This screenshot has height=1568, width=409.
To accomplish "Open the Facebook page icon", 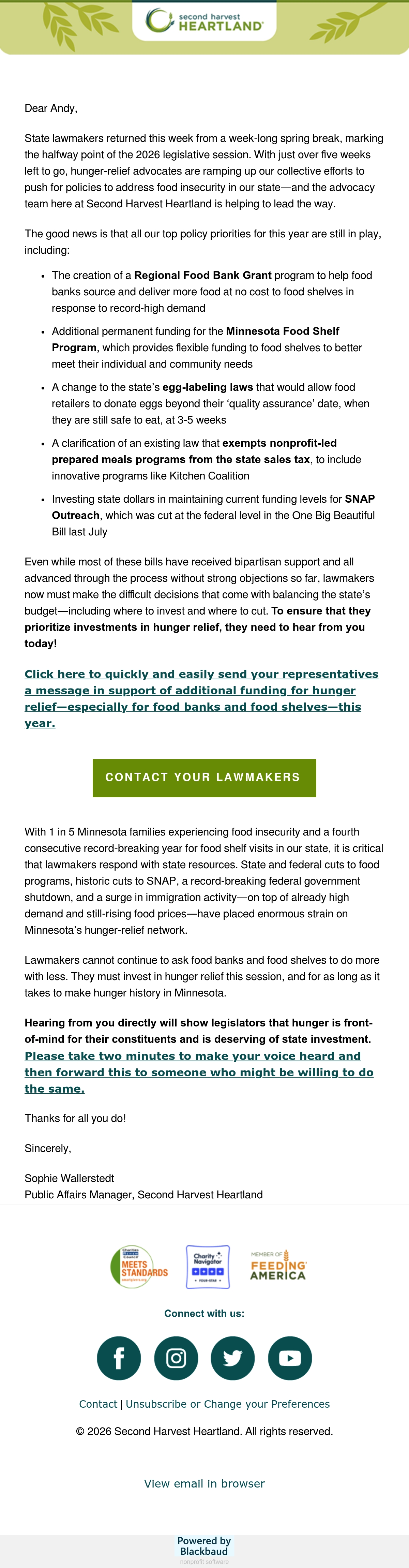I will [x=119, y=1357].
